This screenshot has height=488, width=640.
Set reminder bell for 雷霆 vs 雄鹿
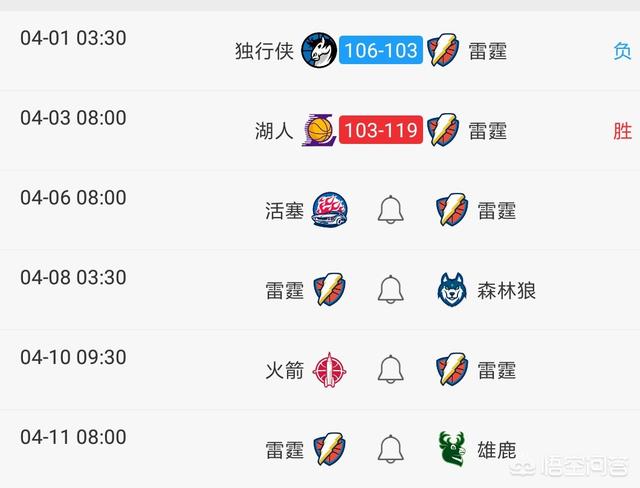tap(390, 449)
